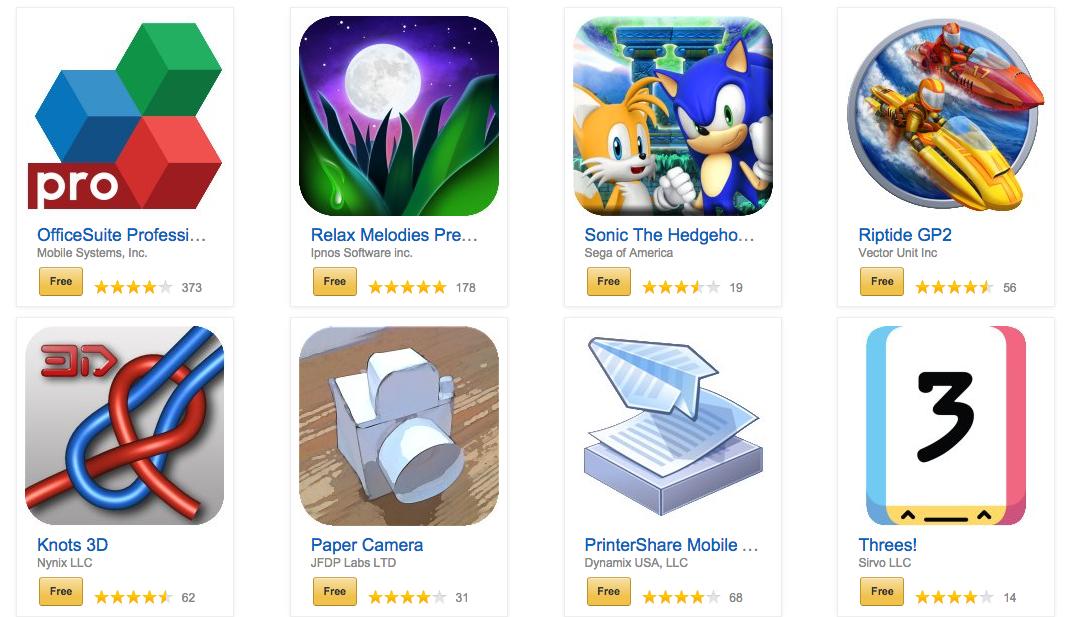Get Relax Melodies with its Free button
Screen dimensions: 1067x617
[x=335, y=282]
